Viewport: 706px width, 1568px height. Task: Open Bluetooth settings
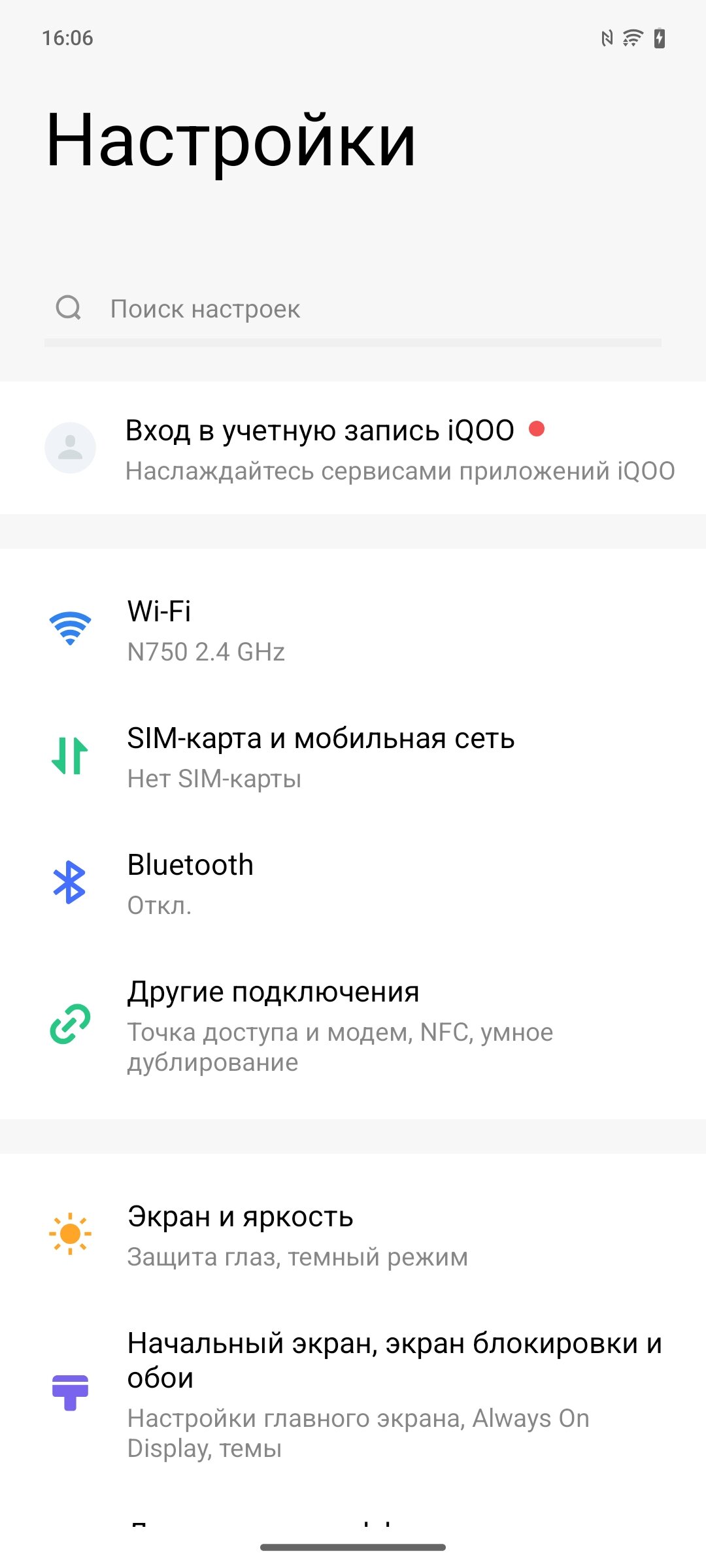(353, 884)
